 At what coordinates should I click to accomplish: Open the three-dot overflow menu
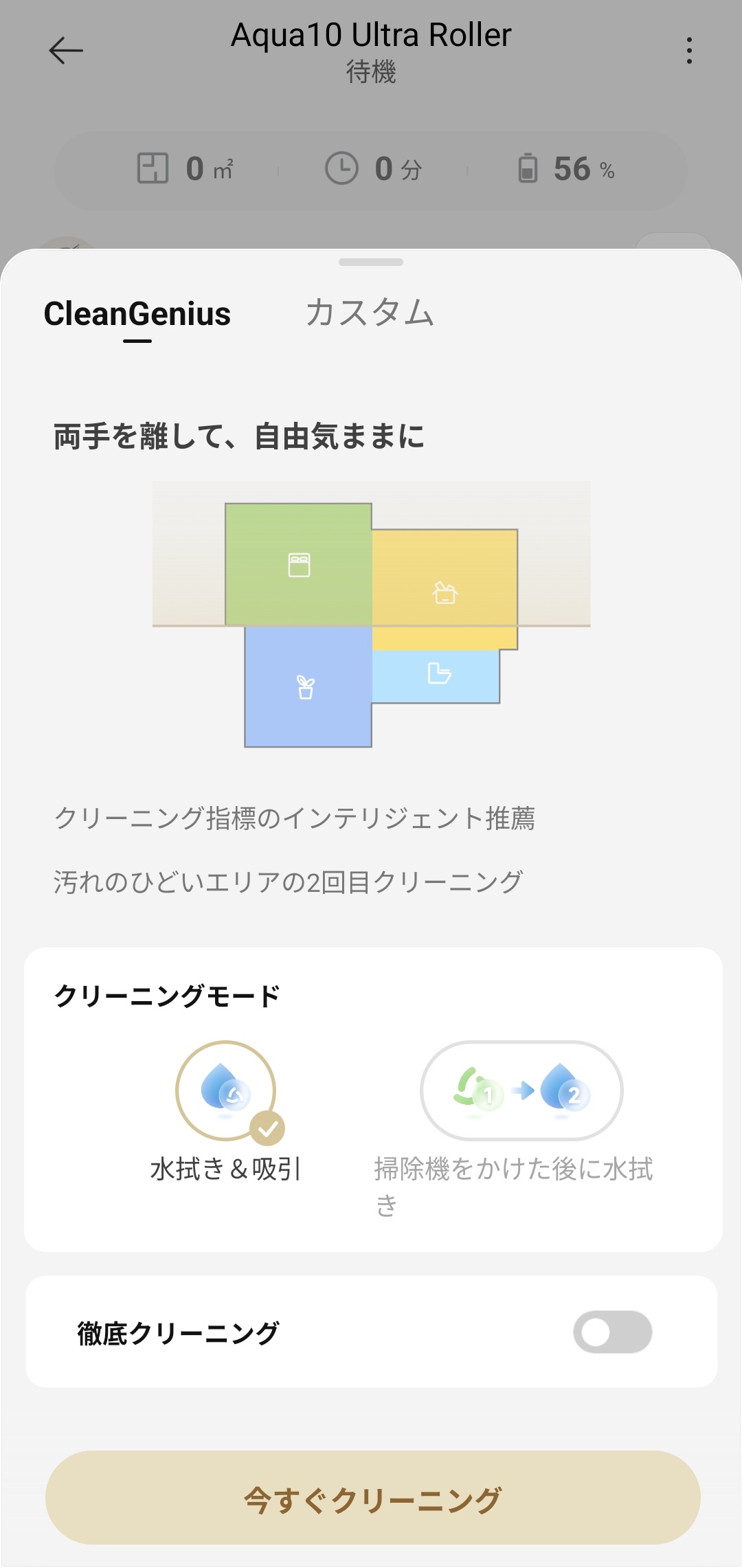688,51
